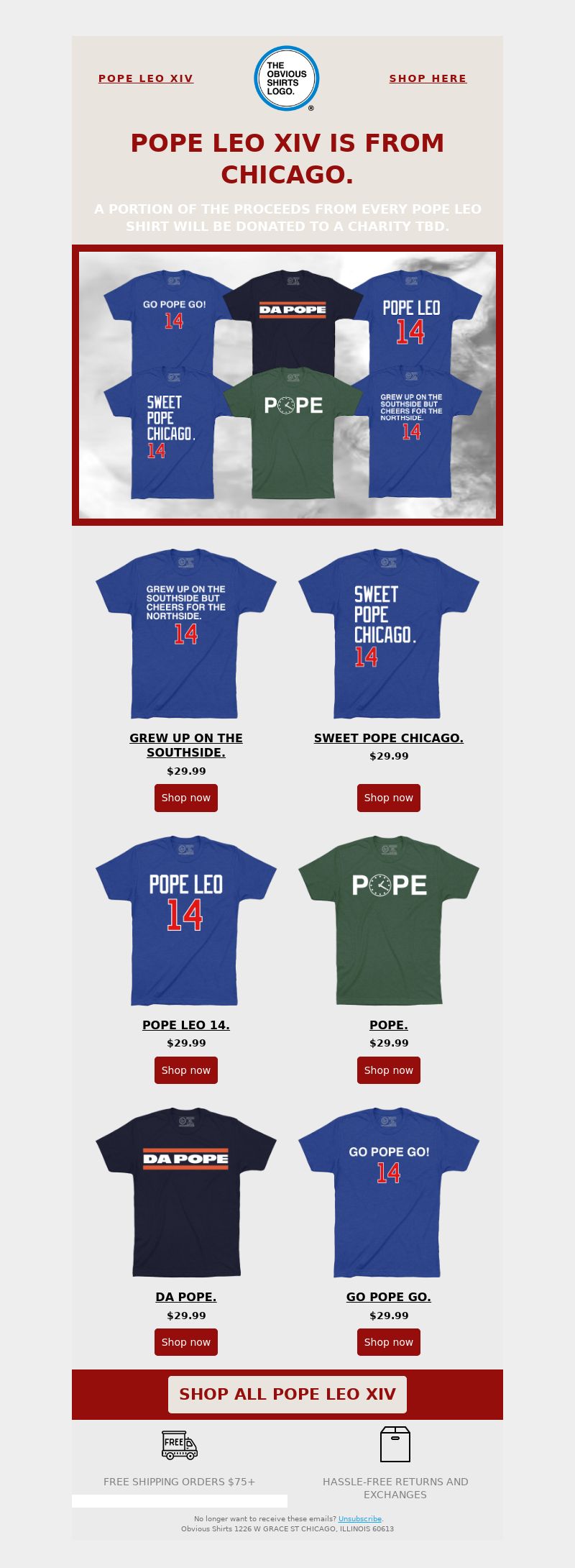Open the GO POPE GO. product title

389,1297
